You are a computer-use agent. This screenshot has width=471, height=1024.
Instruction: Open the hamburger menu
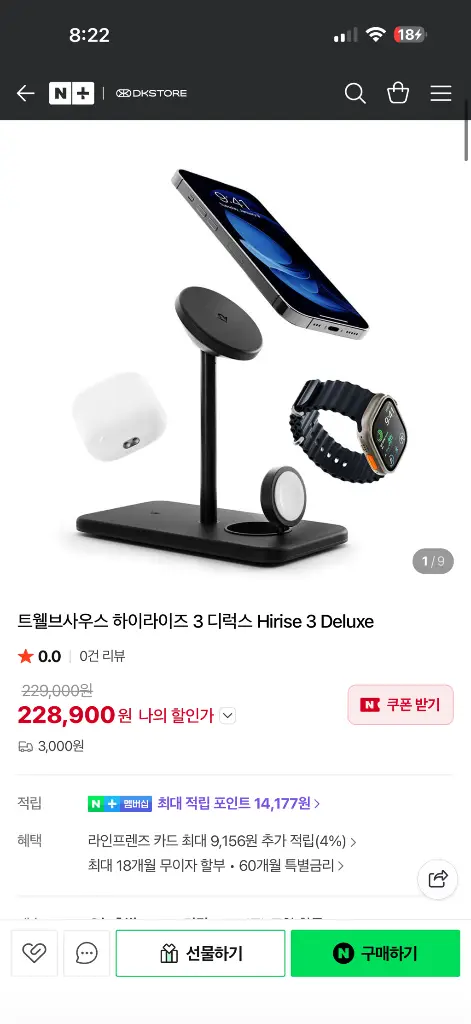click(x=441, y=93)
